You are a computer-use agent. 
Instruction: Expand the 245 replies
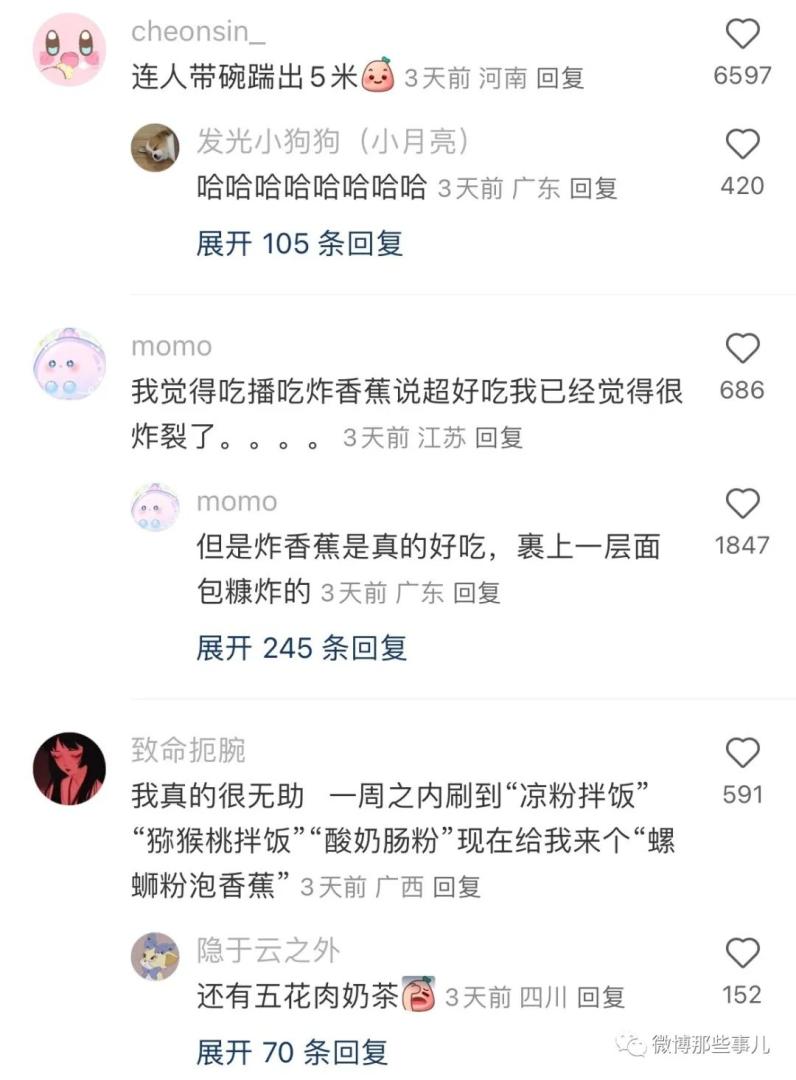point(301,648)
